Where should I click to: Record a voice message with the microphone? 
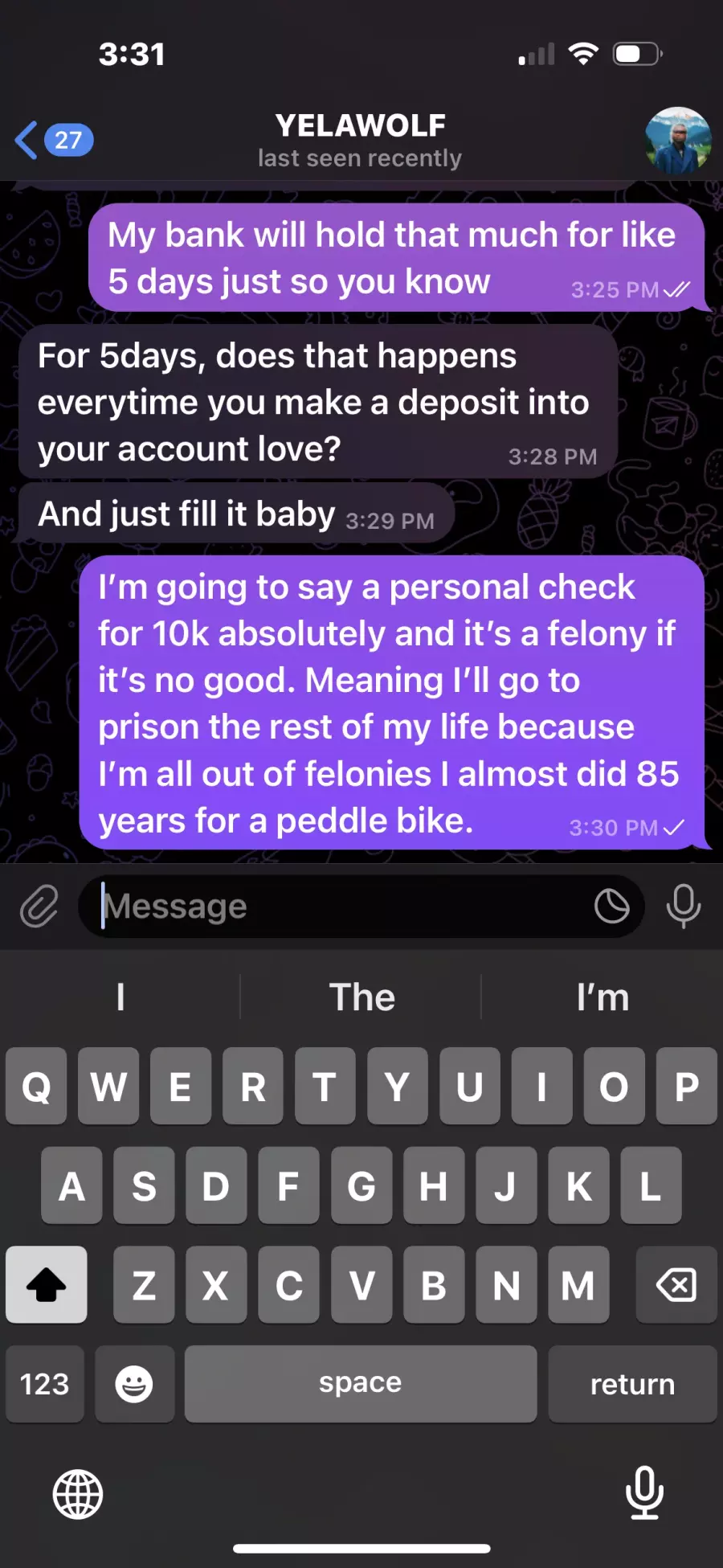point(684,906)
